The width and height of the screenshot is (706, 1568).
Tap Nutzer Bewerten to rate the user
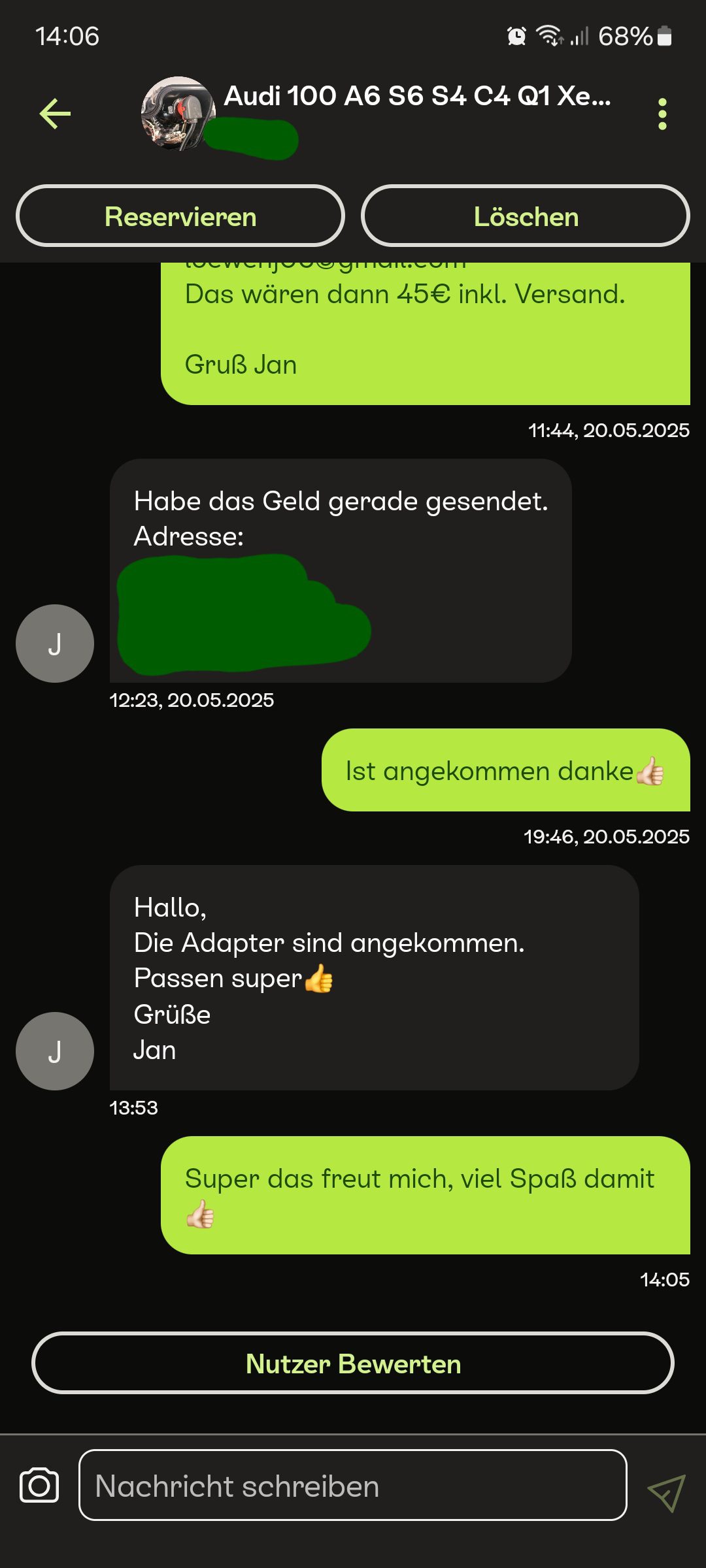point(353,1364)
